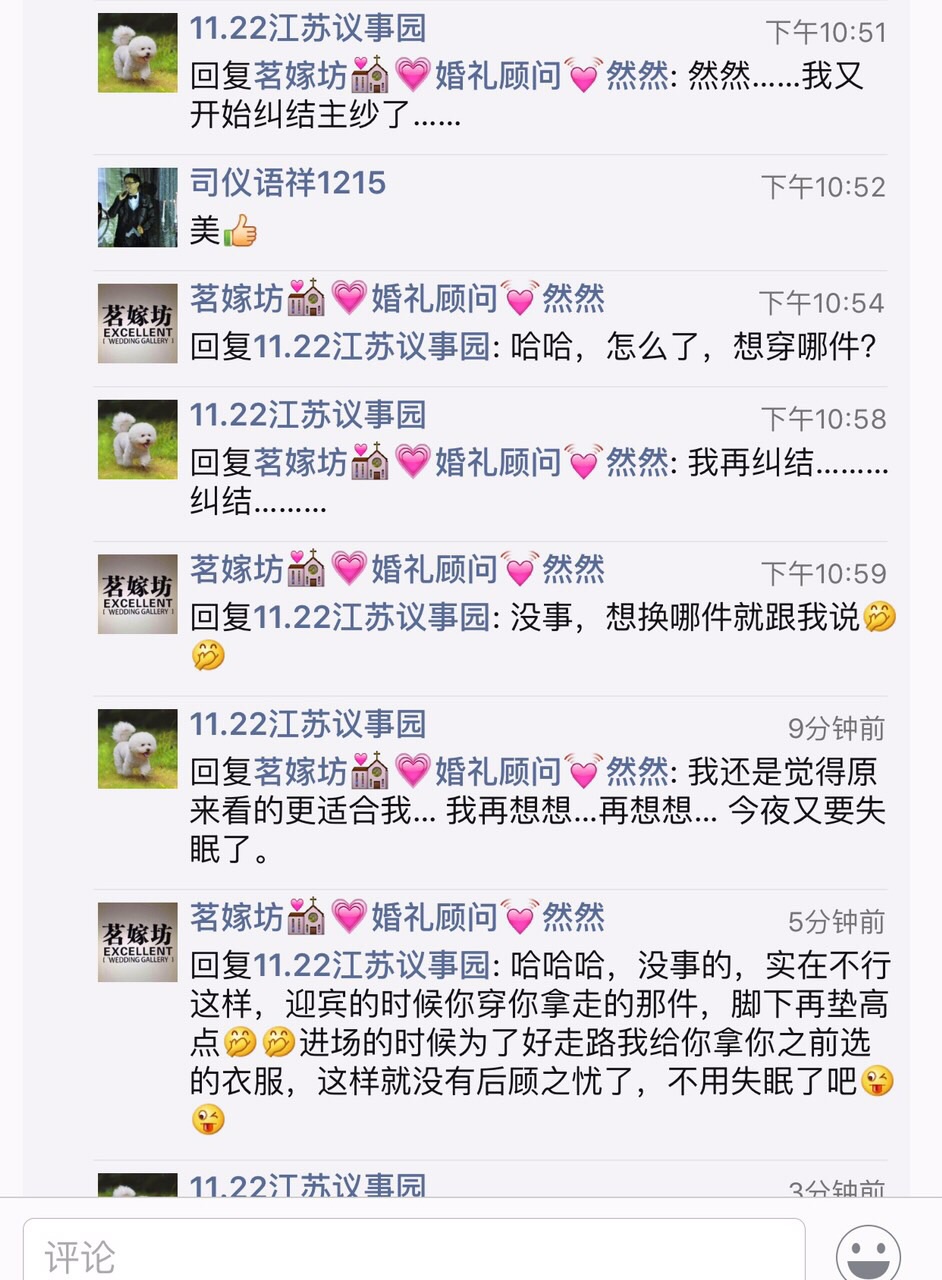The image size is (942, 1280).
Task: Tap 茗嫁坊 avatar on 下午10:59 comment
Action: pos(138,594)
